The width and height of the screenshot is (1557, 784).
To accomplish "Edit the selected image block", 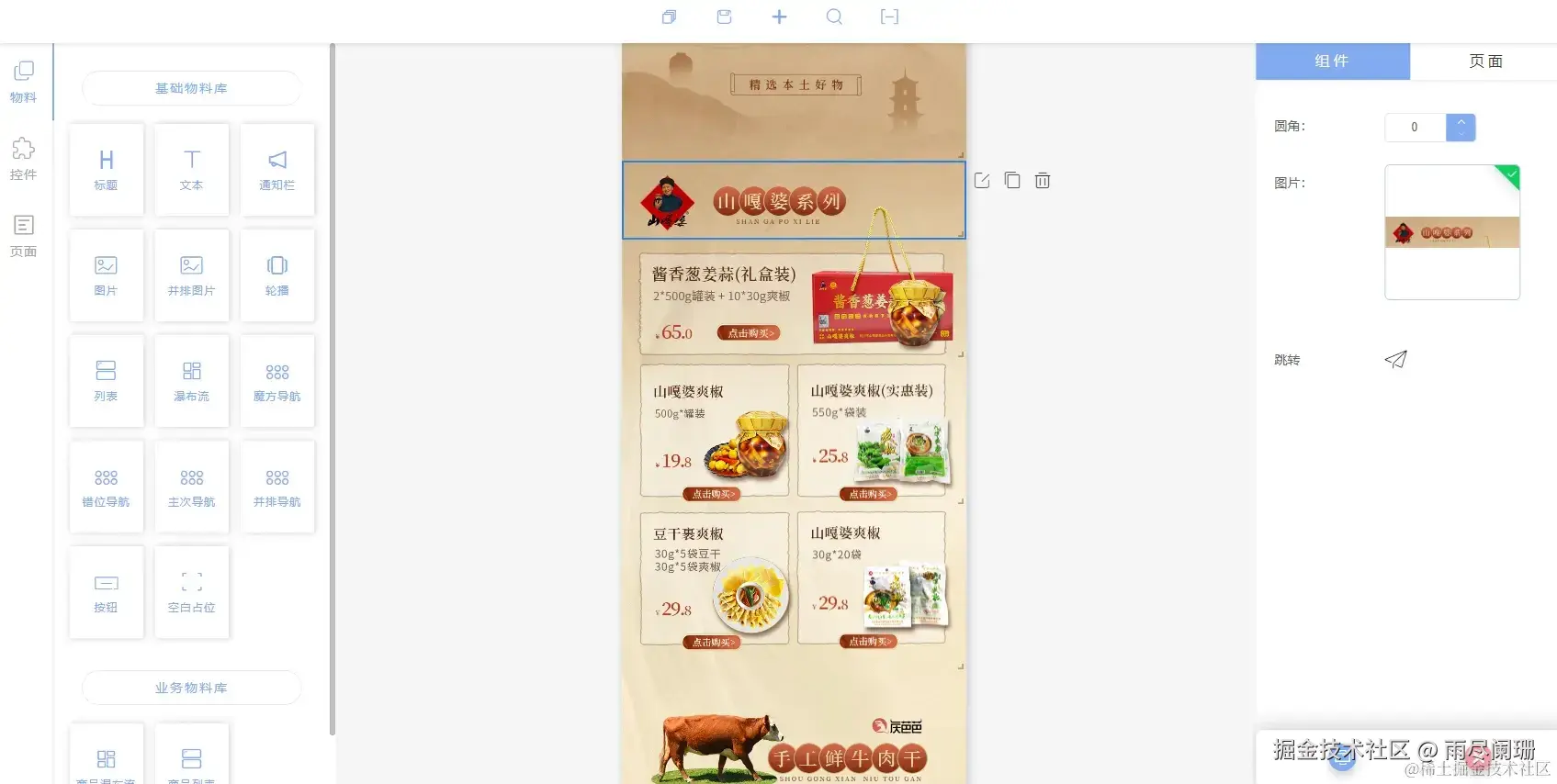I will click(981, 181).
